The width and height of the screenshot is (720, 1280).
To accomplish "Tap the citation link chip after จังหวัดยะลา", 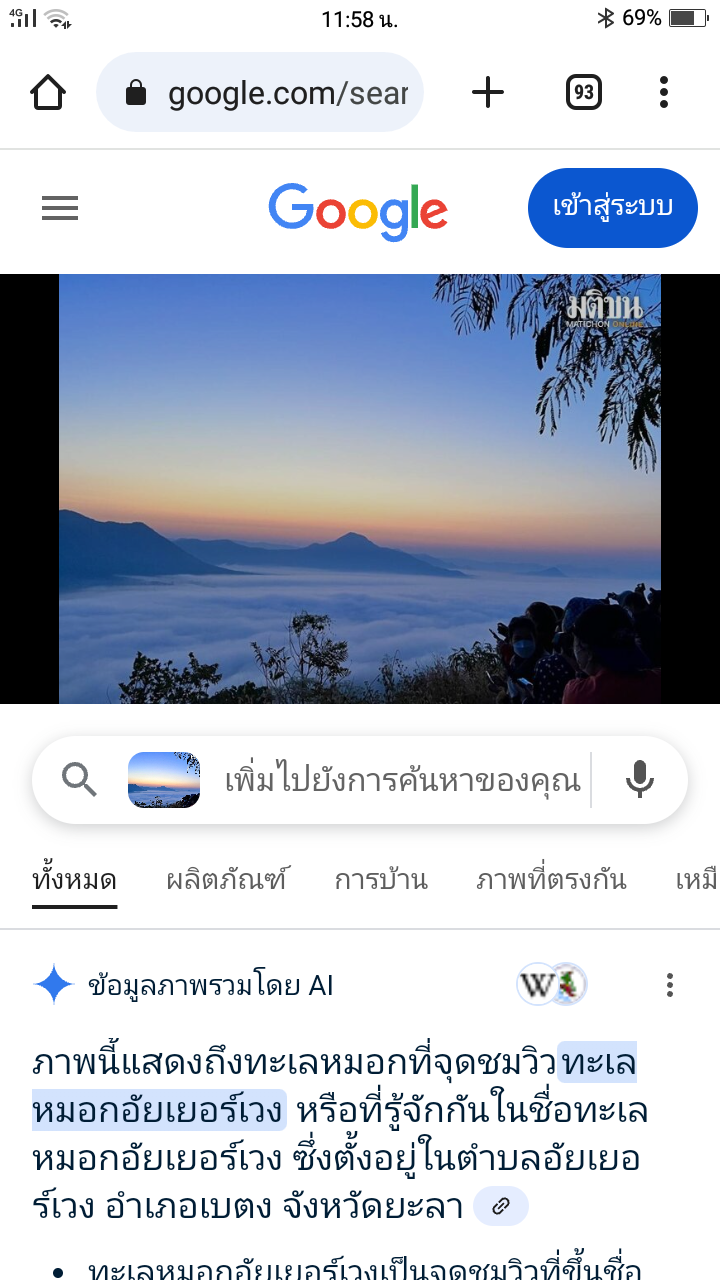I will [500, 1206].
